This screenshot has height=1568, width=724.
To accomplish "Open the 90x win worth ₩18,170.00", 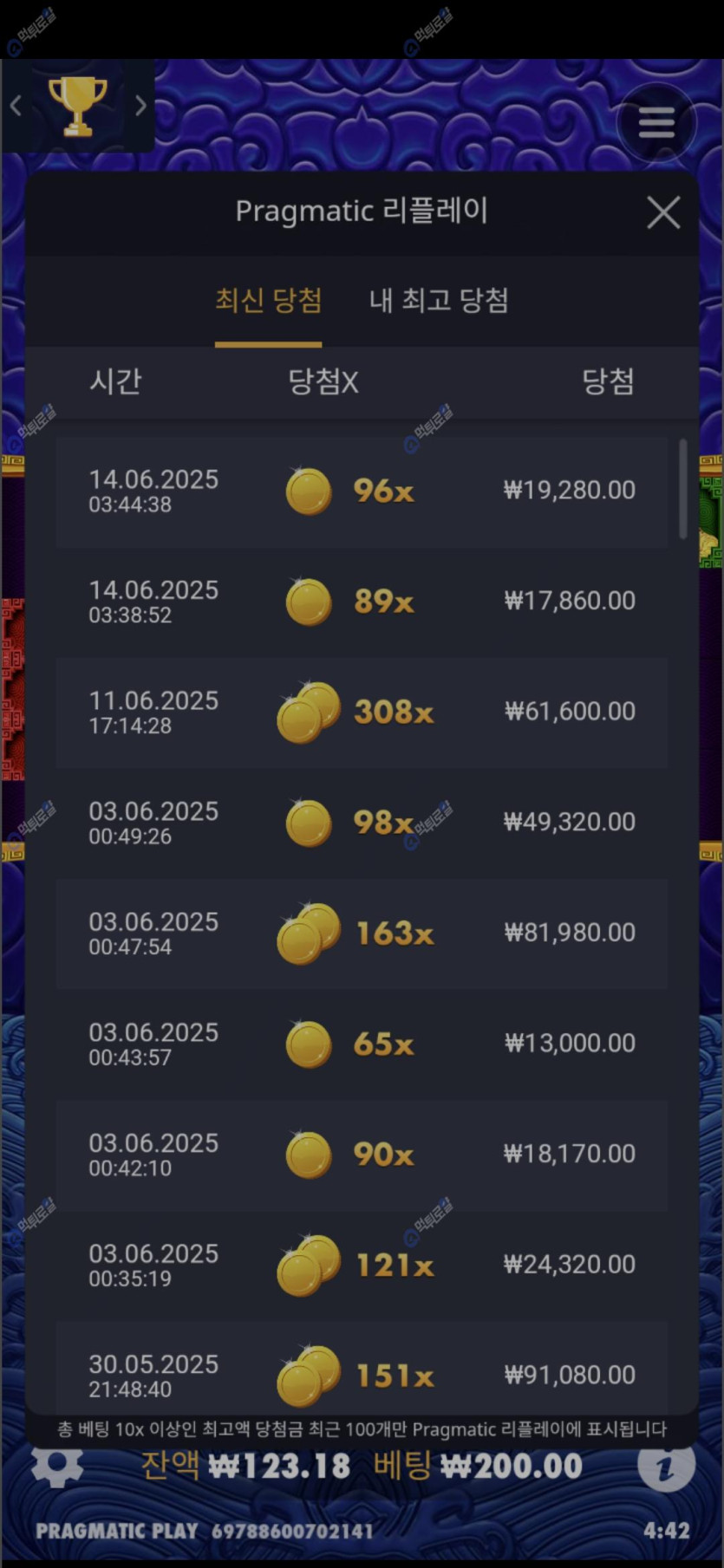I will 362,1154.
